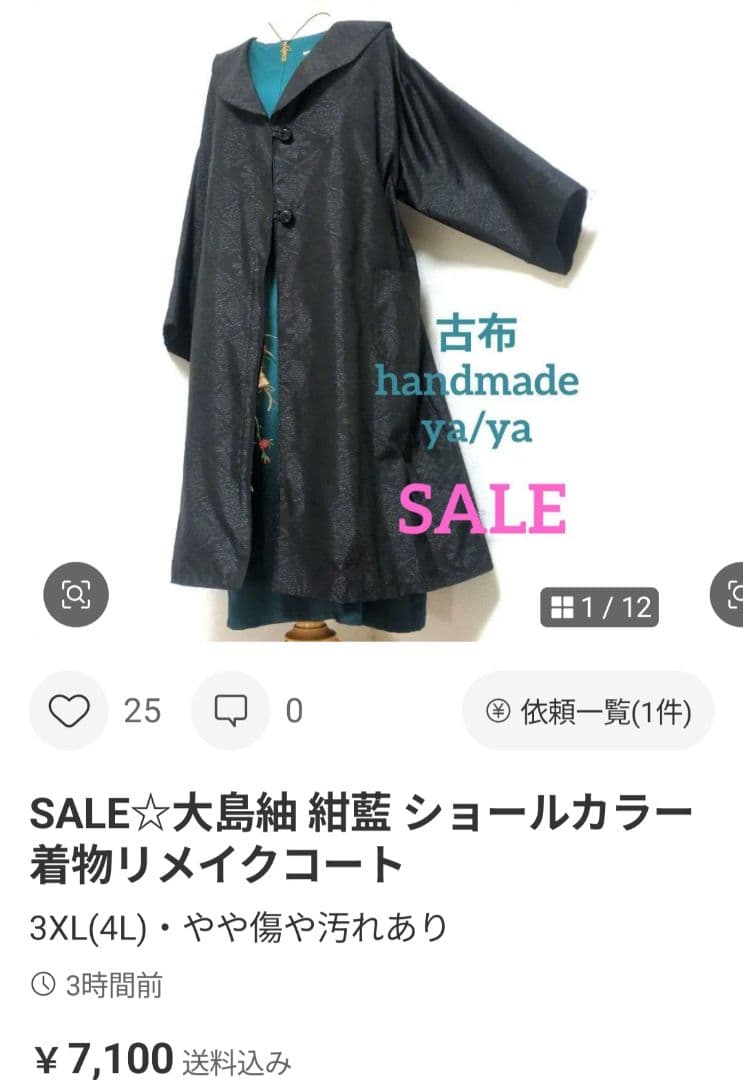743x1080 pixels.
Task: Click the clock icon next to 3時間前
Action: click(x=44, y=984)
